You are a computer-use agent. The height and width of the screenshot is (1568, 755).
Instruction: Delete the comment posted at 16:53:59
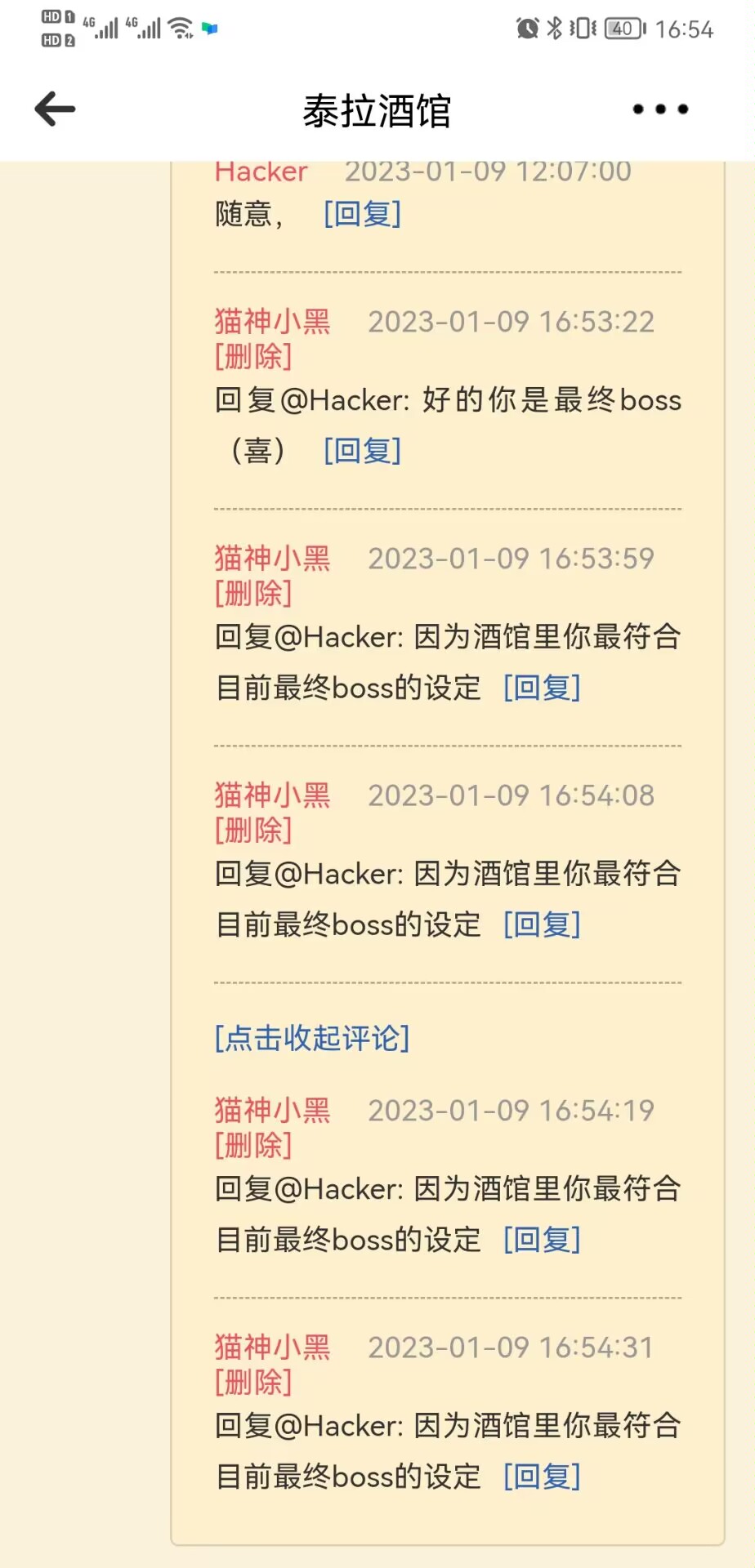tap(253, 594)
